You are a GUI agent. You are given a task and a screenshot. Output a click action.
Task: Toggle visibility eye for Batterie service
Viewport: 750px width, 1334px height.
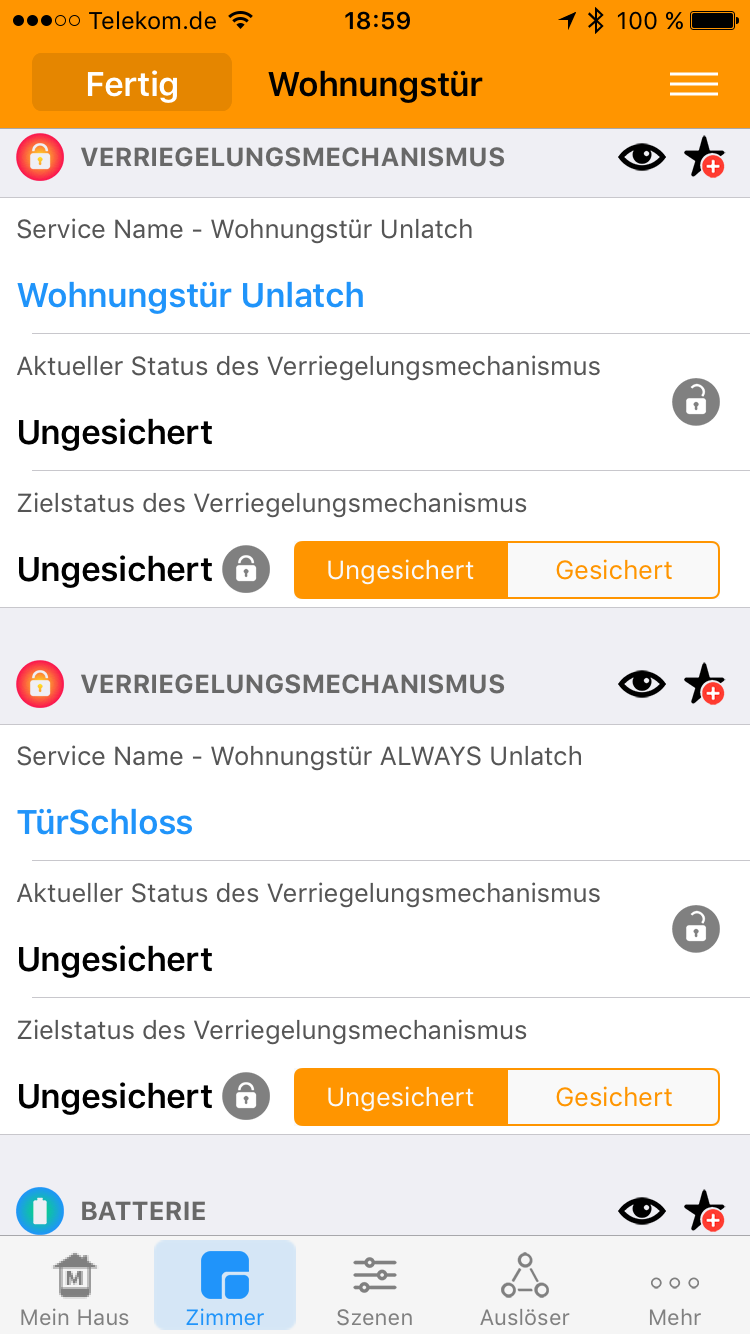(x=641, y=1211)
